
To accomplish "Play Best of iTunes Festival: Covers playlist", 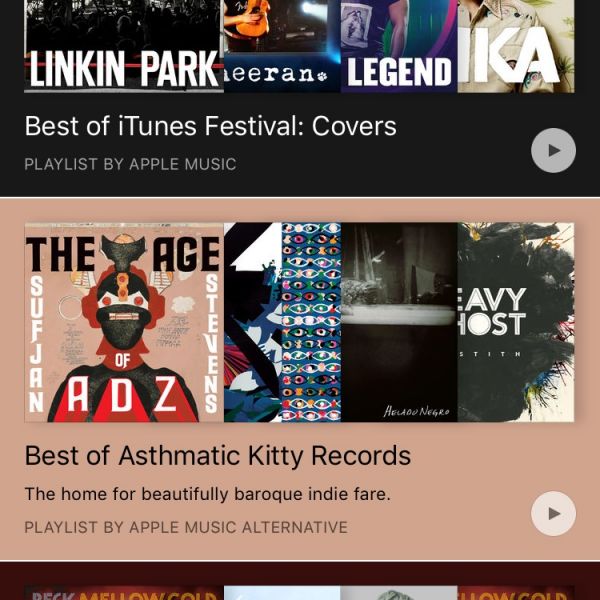I will [x=553, y=151].
